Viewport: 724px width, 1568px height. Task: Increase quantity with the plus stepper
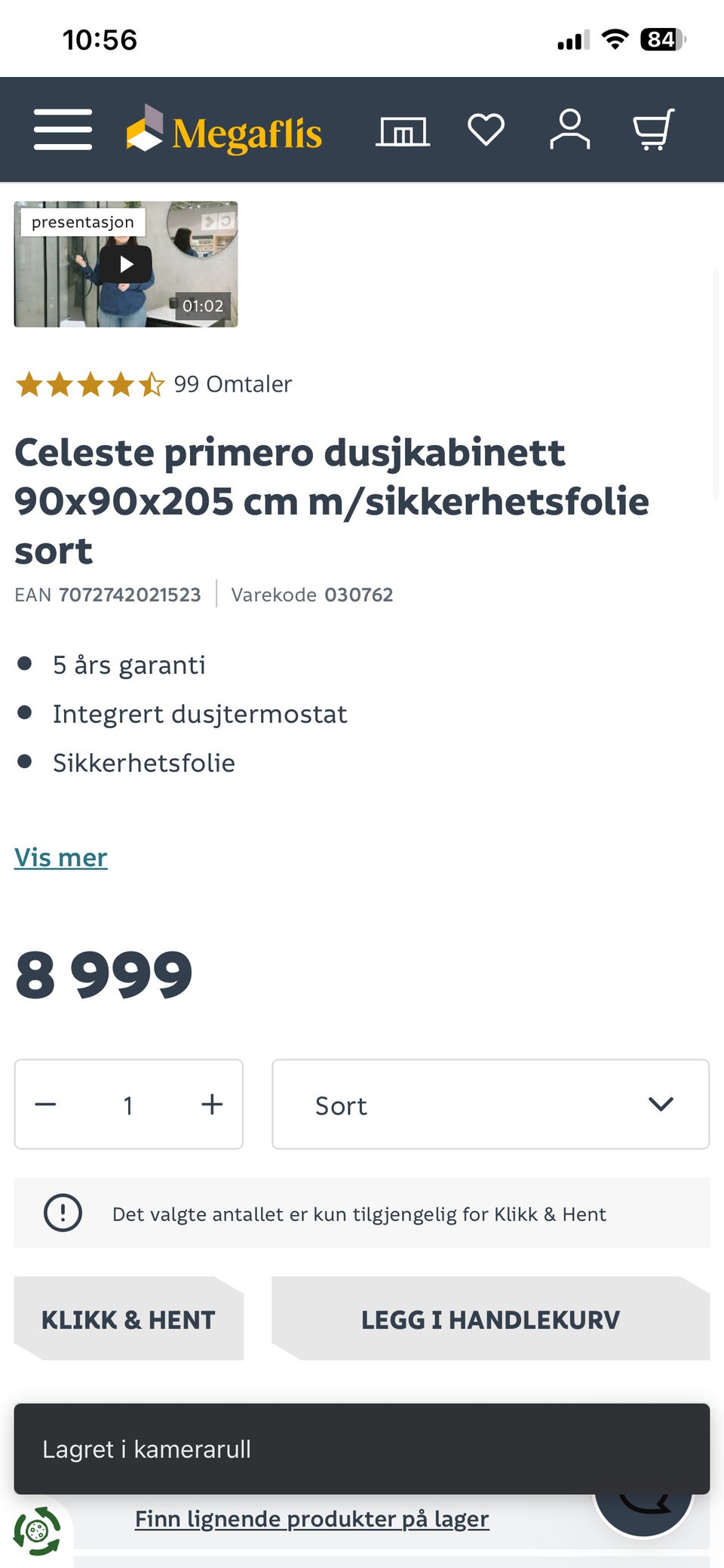point(212,1104)
